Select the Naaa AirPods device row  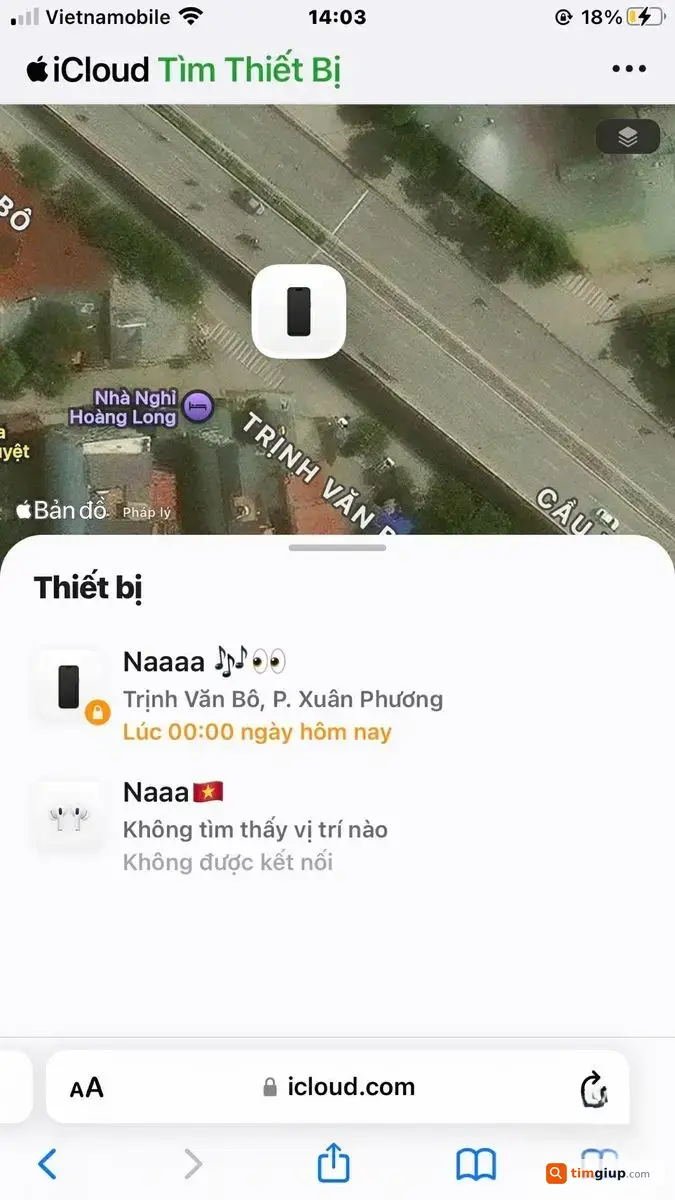click(x=337, y=826)
